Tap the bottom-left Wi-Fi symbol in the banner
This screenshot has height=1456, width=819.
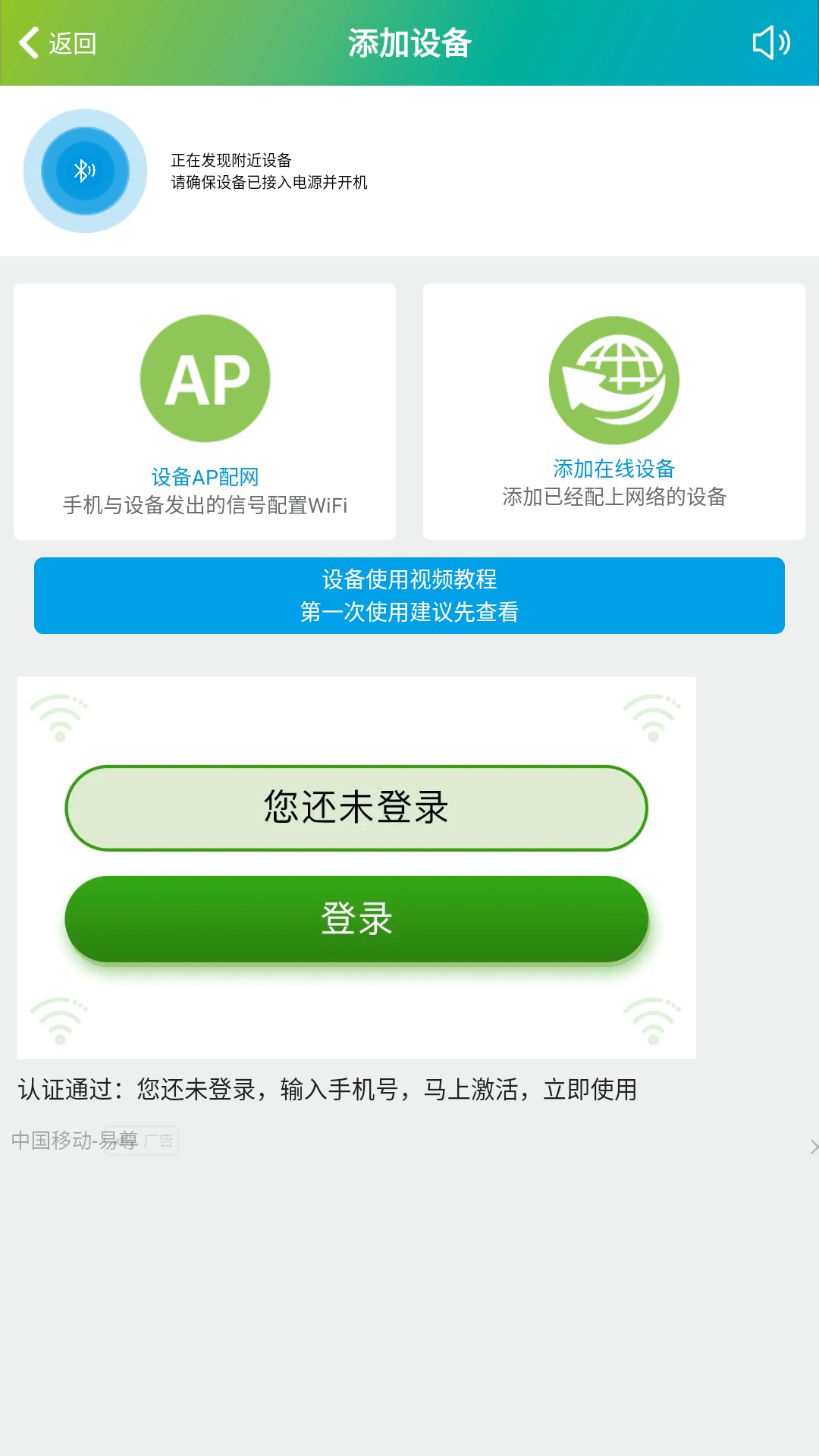pos(58,1020)
